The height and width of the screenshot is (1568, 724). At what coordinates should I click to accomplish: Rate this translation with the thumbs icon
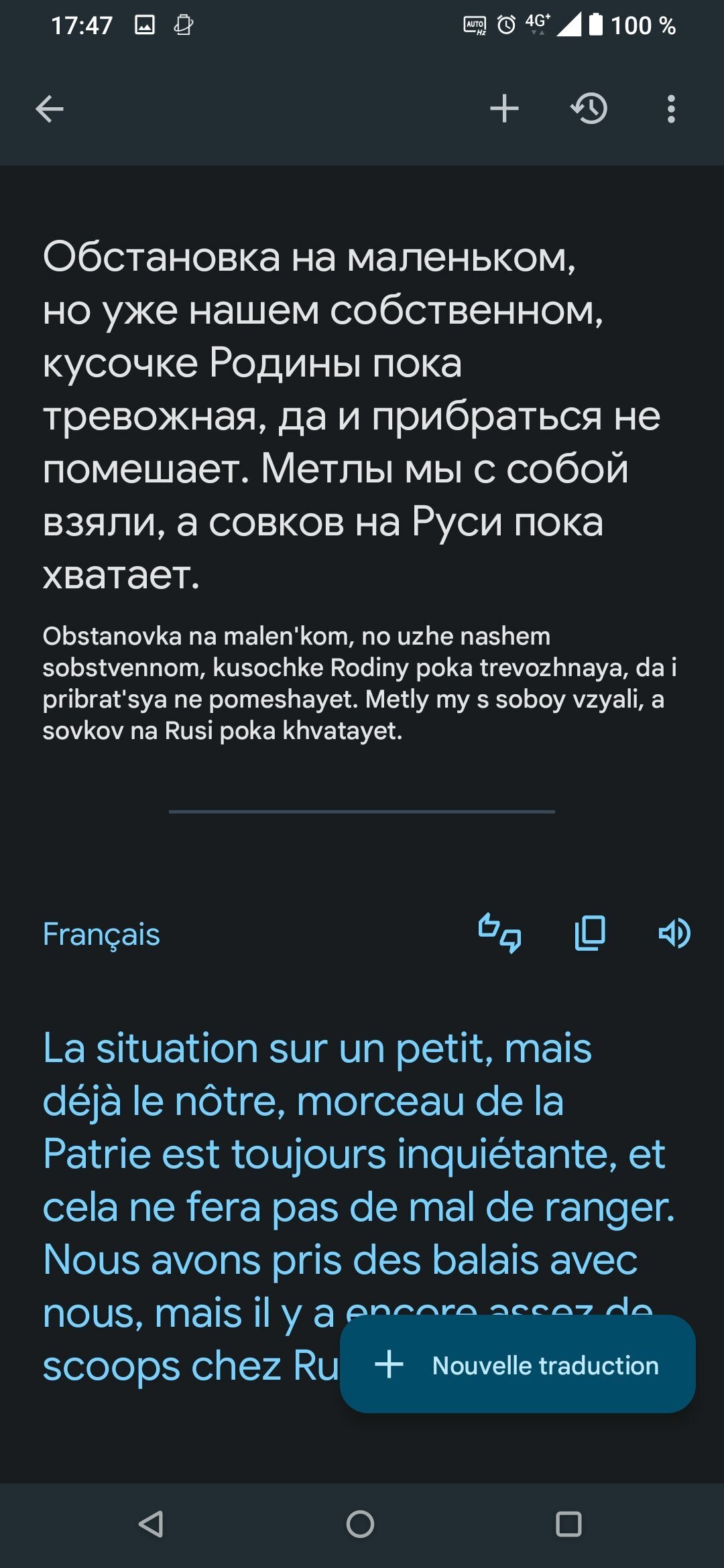[499, 933]
